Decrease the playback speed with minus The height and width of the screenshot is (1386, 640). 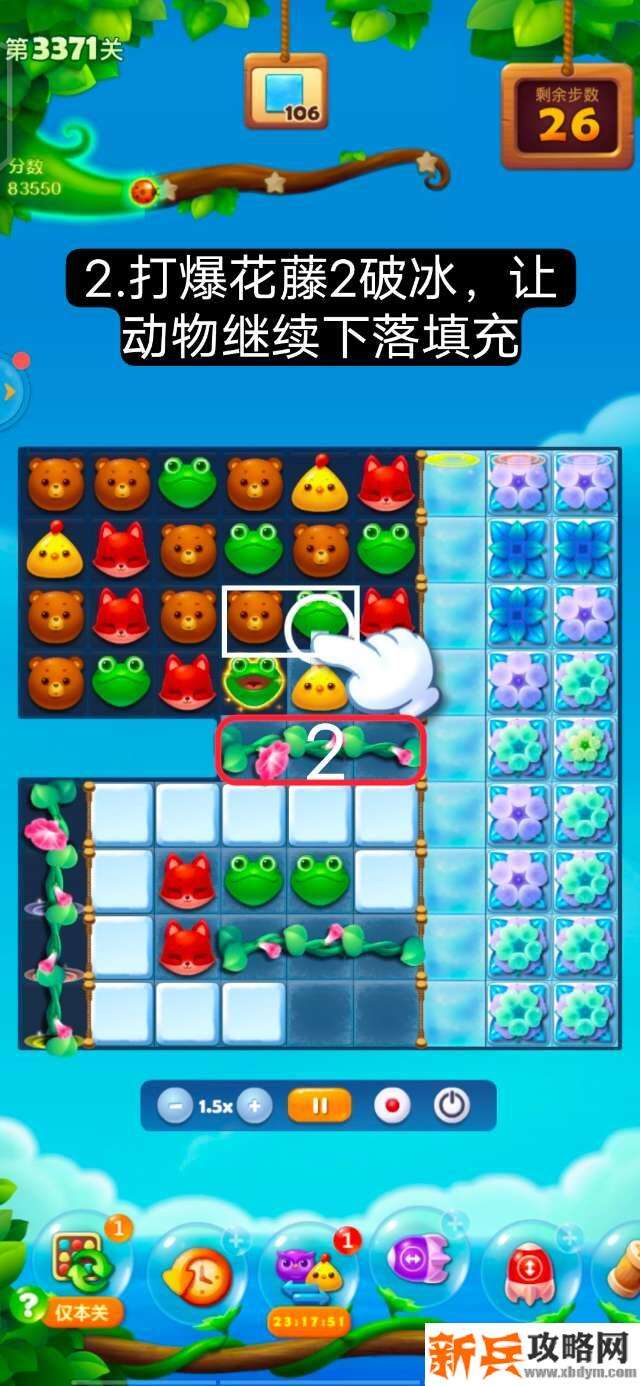175,1107
